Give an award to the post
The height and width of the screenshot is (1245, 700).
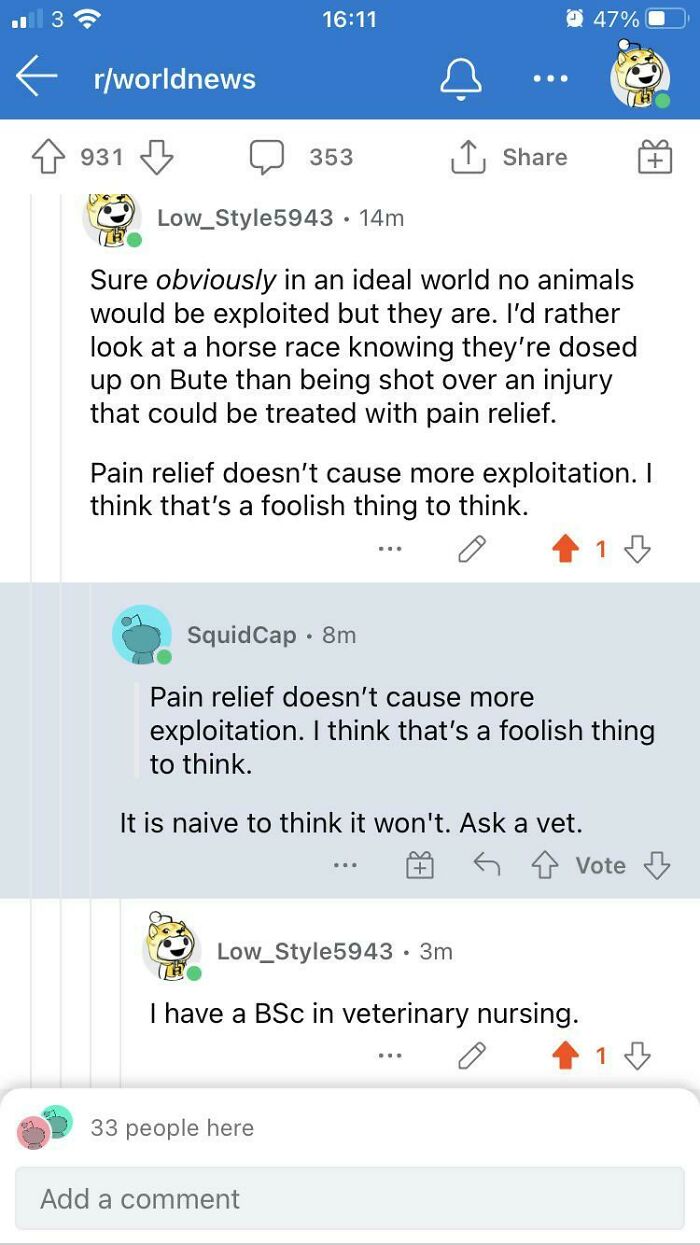(654, 157)
